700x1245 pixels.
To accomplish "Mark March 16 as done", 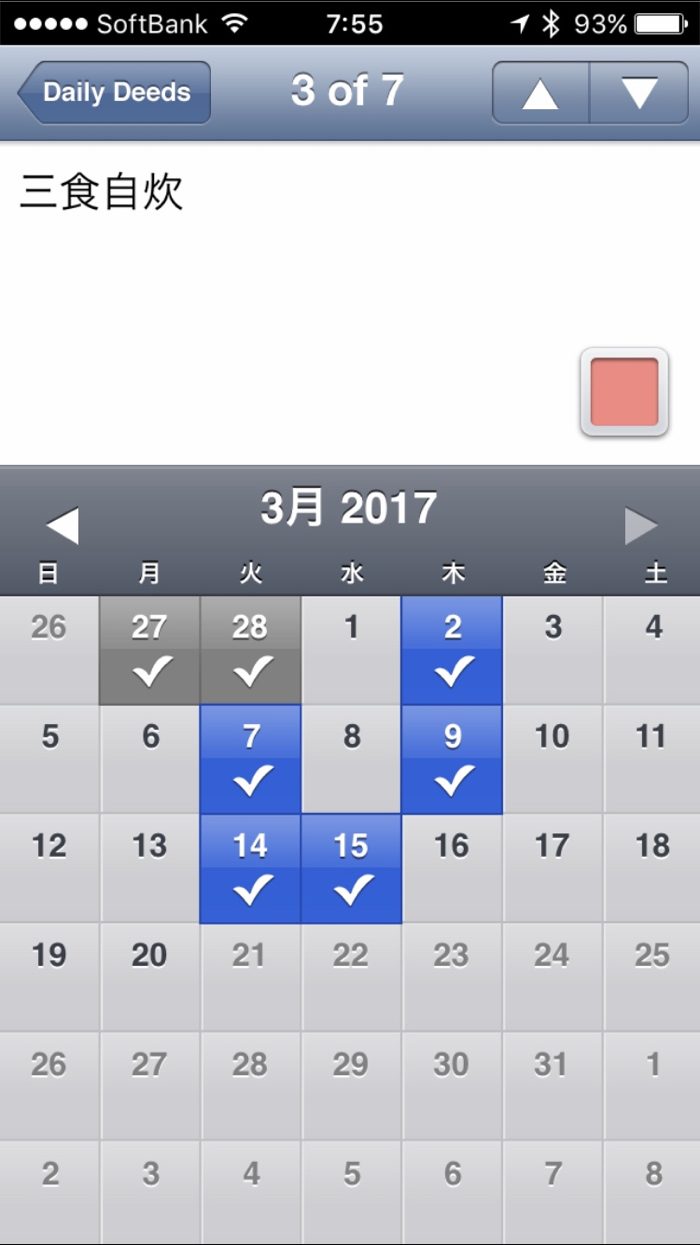I will 452,868.
